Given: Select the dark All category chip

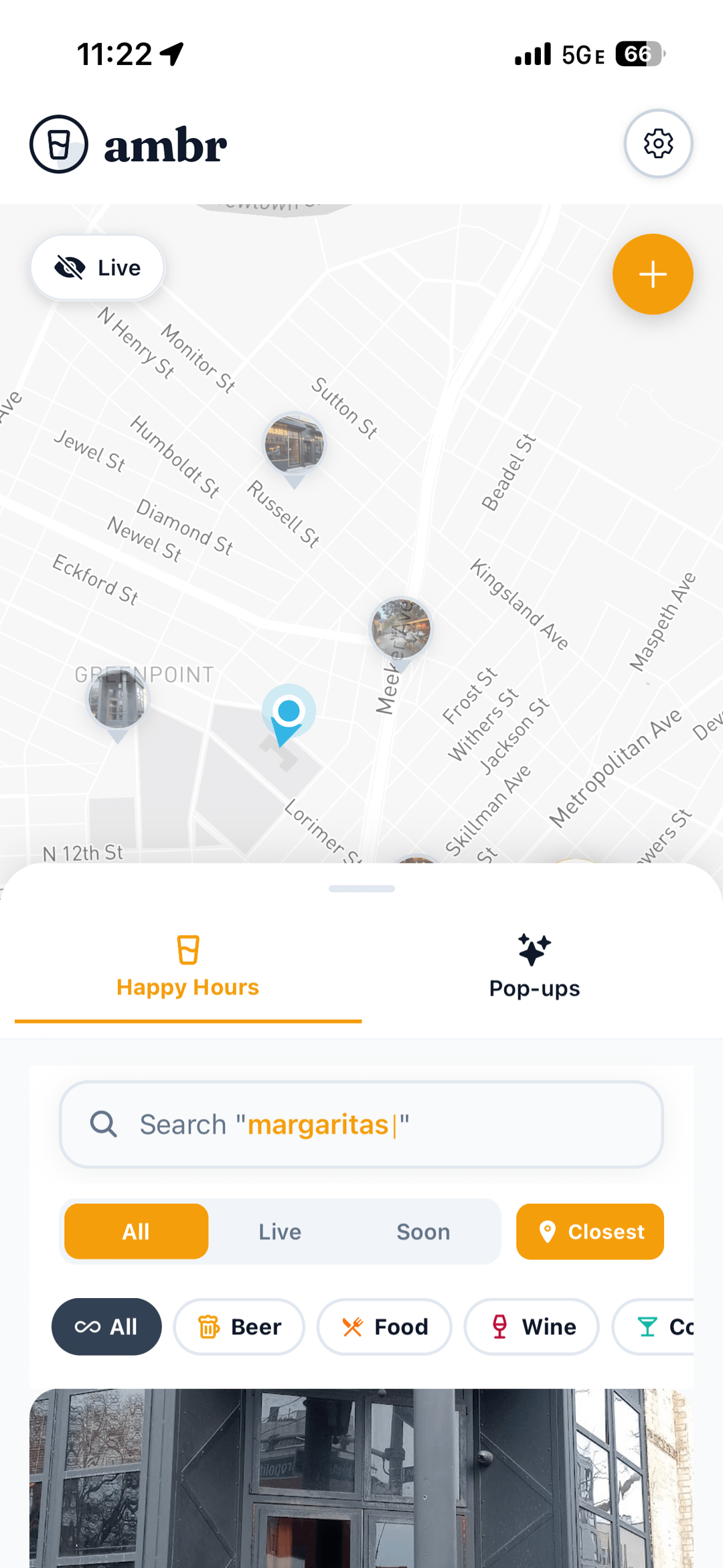Looking at the screenshot, I should 106,1327.
